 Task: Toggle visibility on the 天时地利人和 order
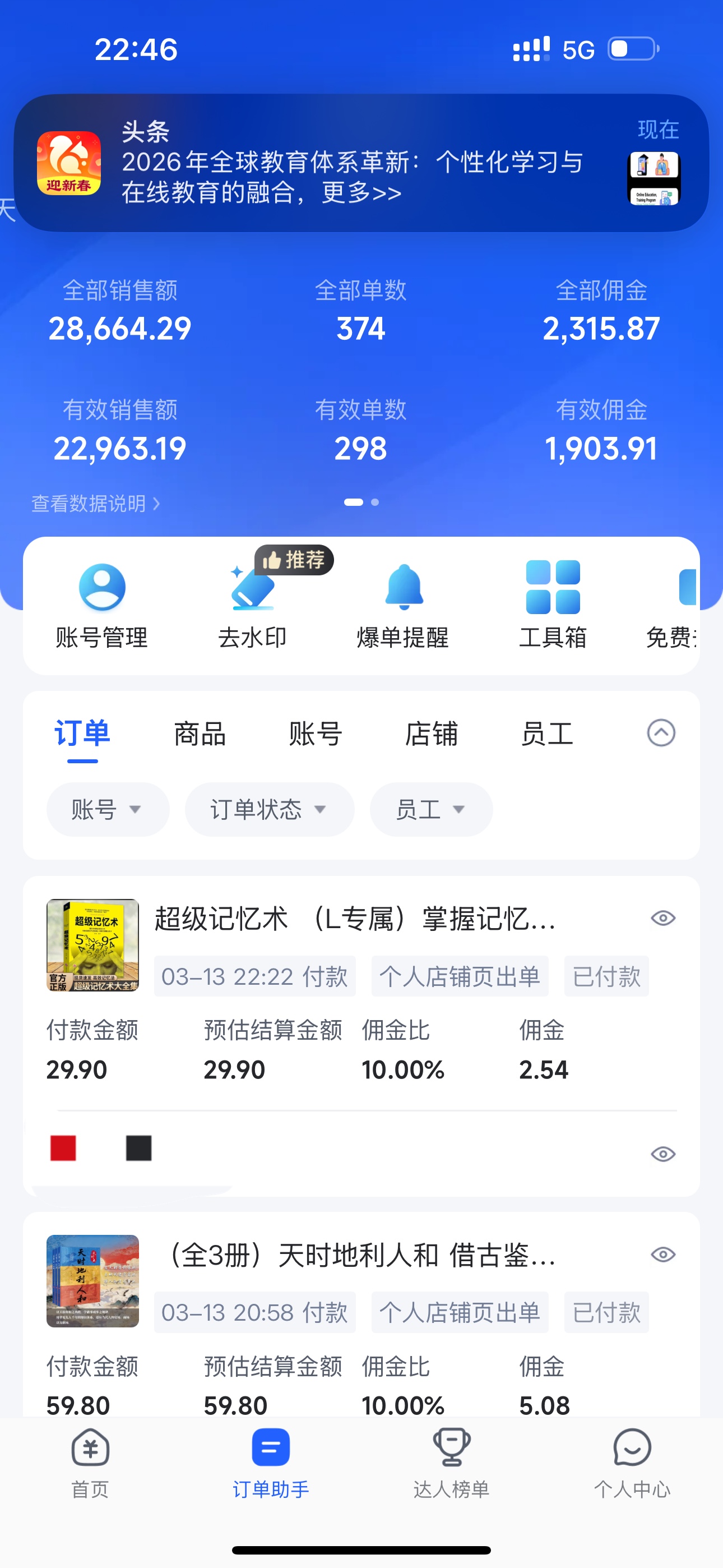pos(662,1255)
